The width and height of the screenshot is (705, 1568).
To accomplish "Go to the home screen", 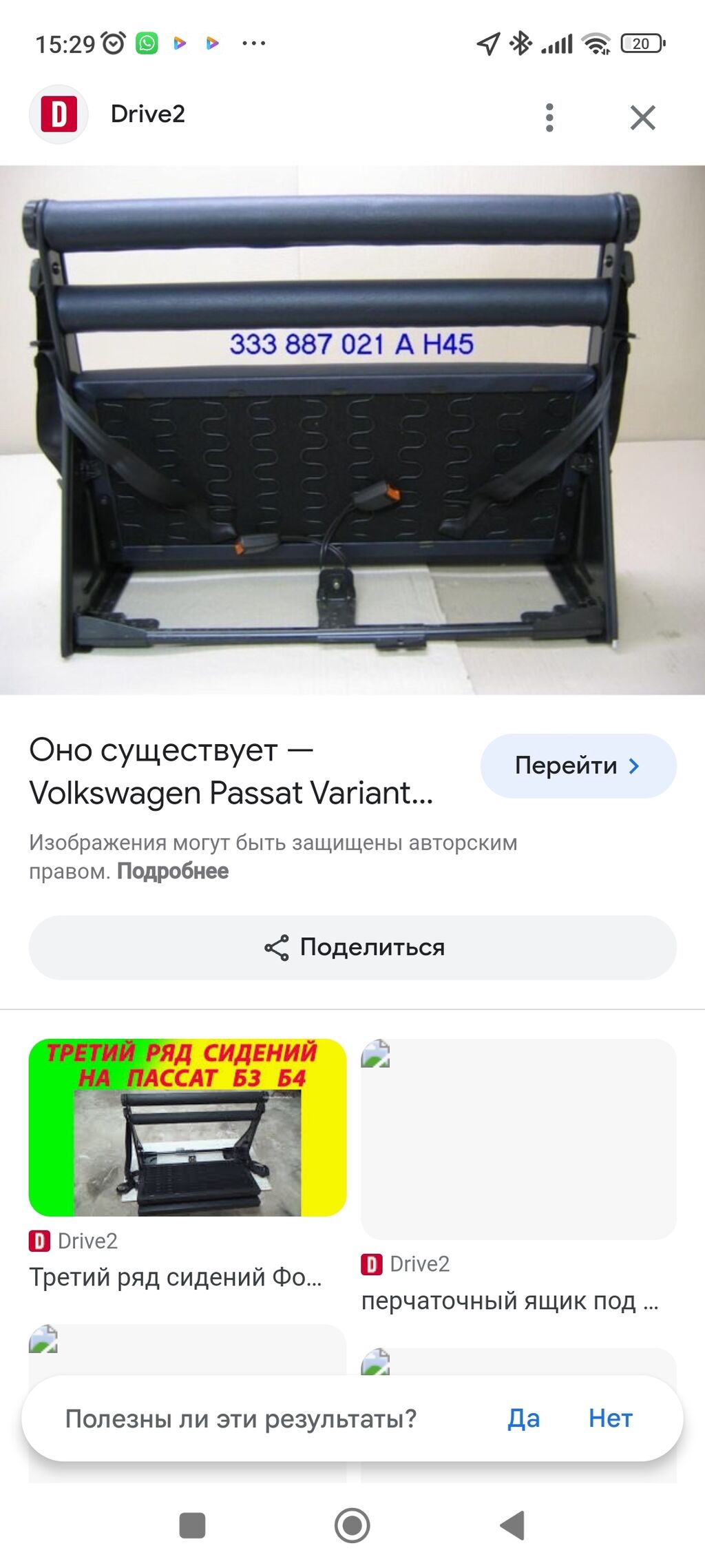I will click(x=352, y=1525).
